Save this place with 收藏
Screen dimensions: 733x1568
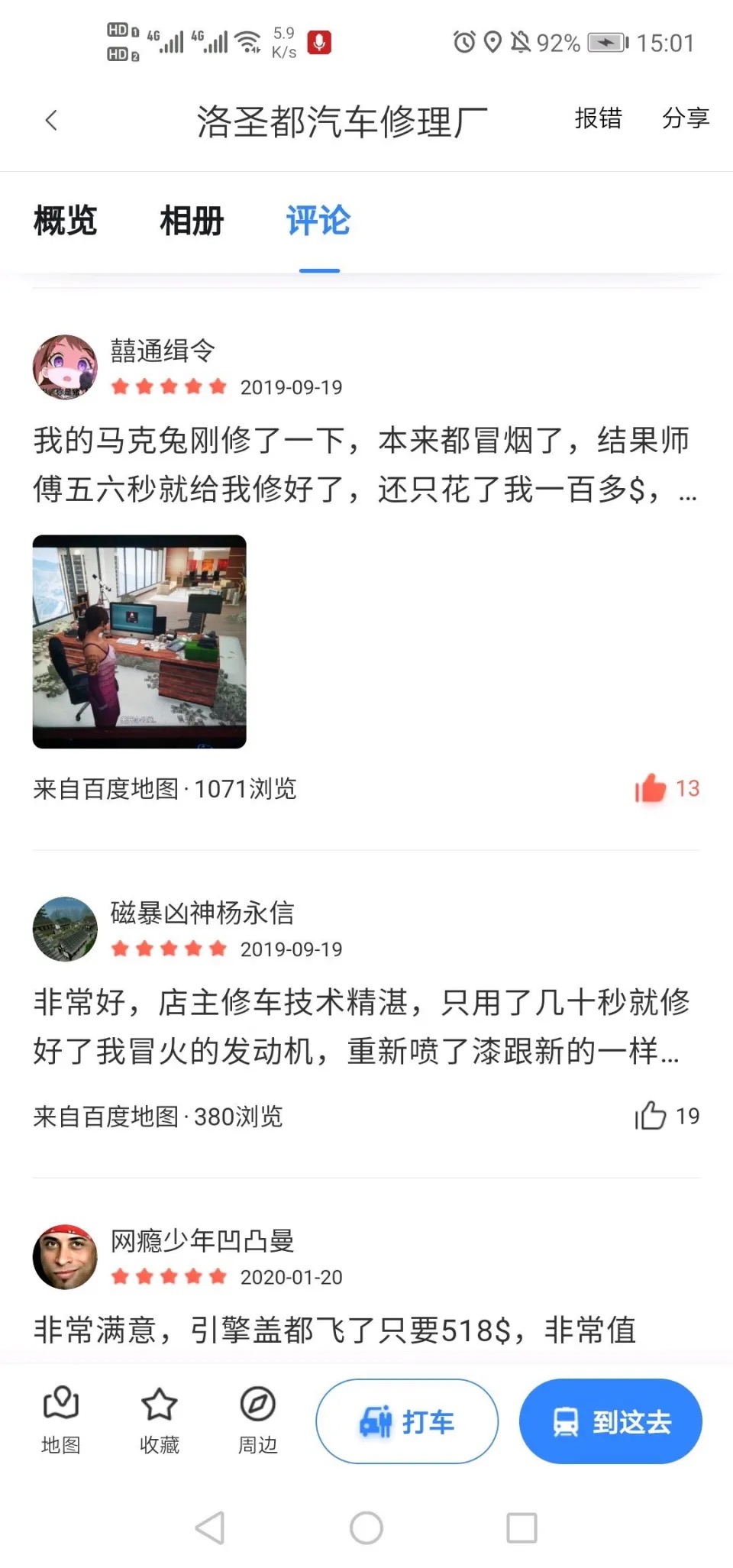pyautogui.click(x=160, y=1421)
